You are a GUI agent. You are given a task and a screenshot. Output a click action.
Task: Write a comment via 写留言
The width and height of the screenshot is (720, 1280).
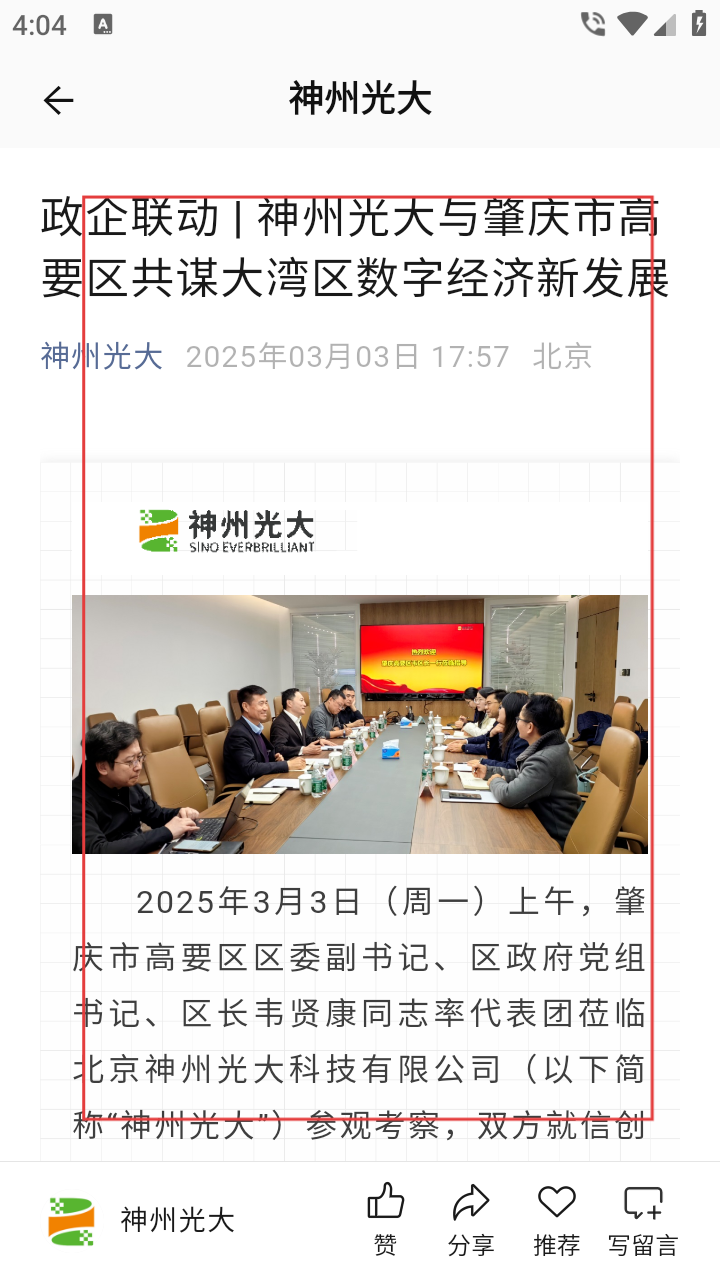(643, 1219)
